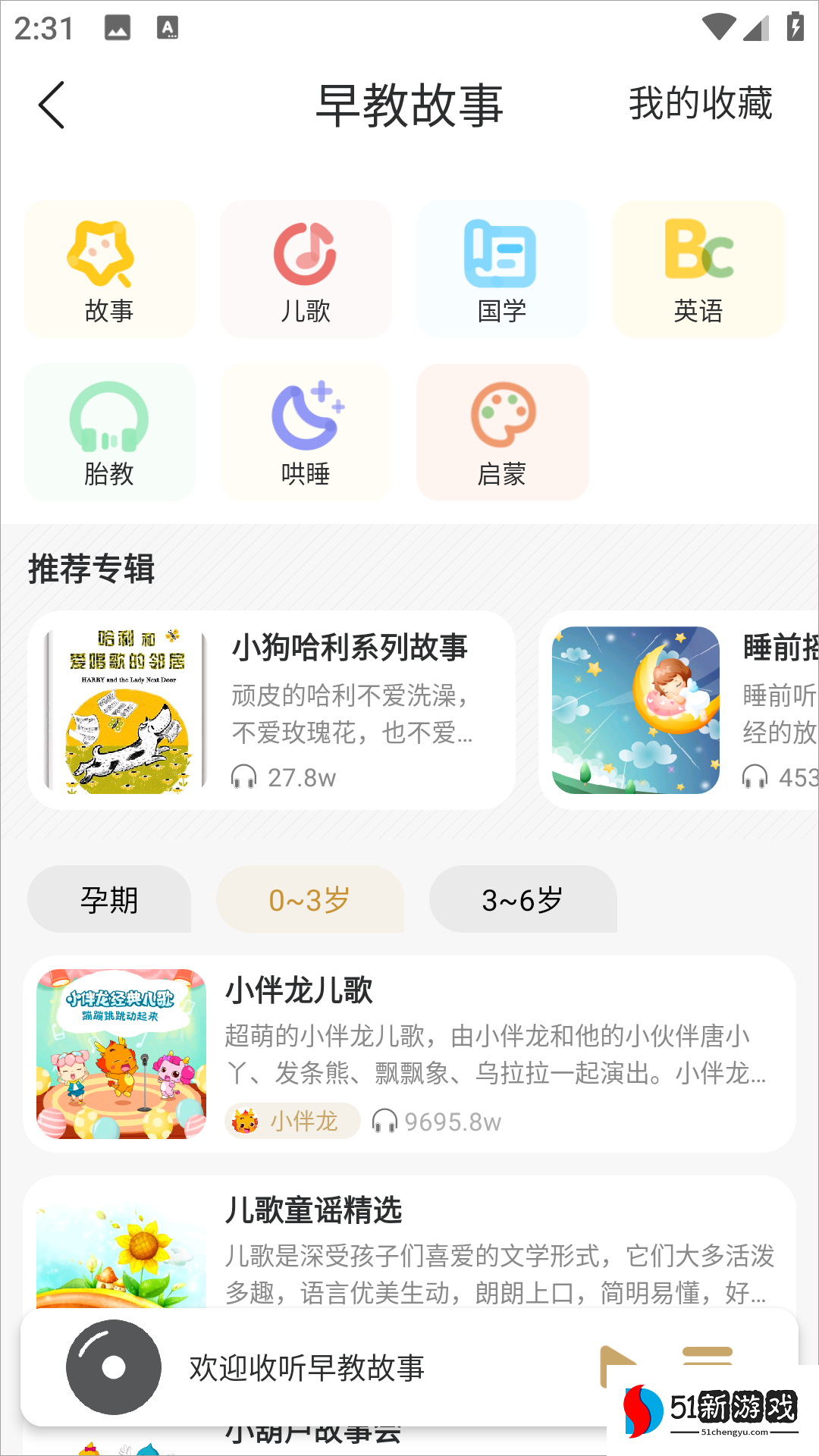Go back from 早教故事 page
Screen dimensions: 819x1456
point(52,105)
